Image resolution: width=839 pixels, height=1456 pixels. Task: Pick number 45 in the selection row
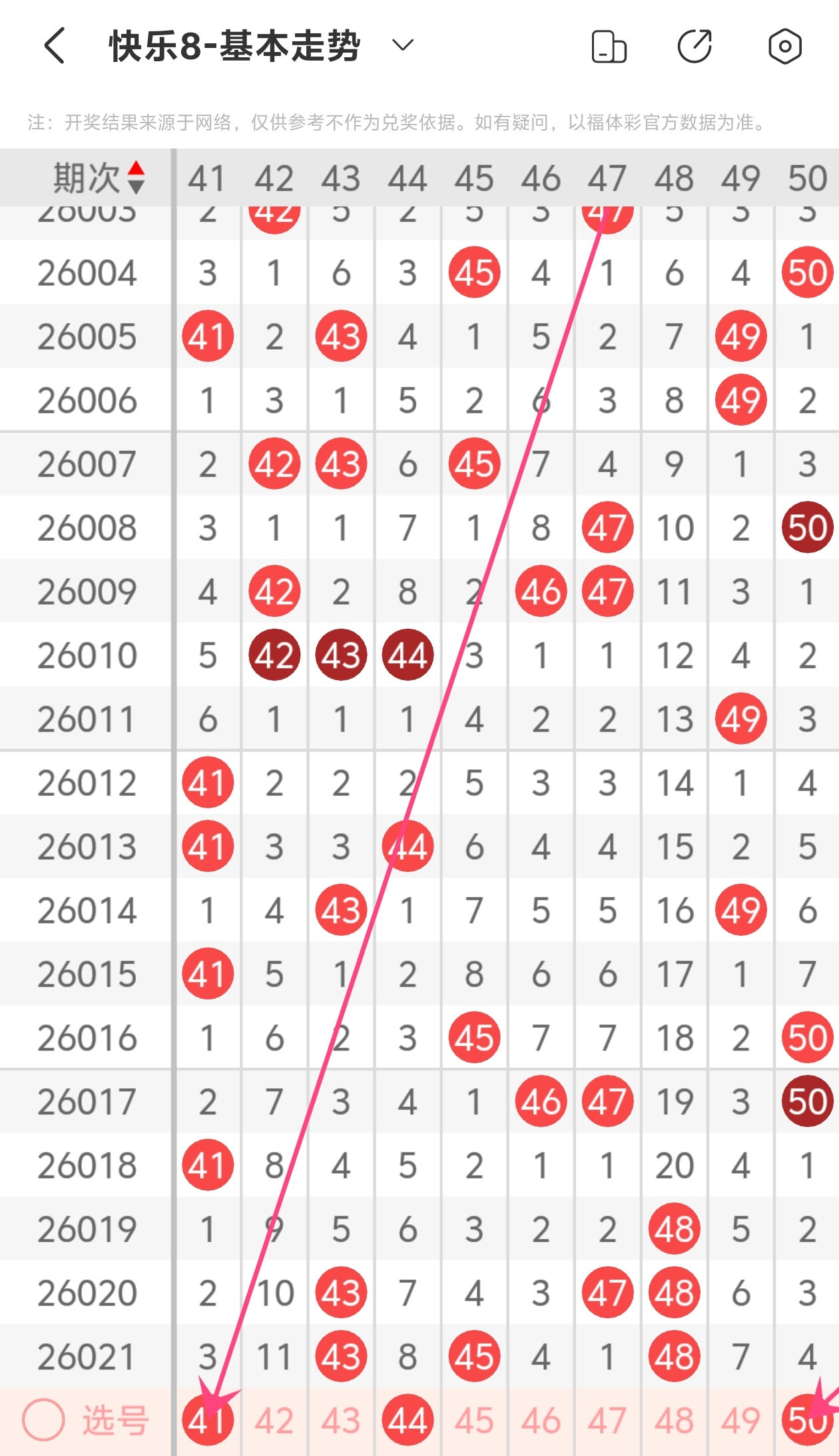point(474,1420)
